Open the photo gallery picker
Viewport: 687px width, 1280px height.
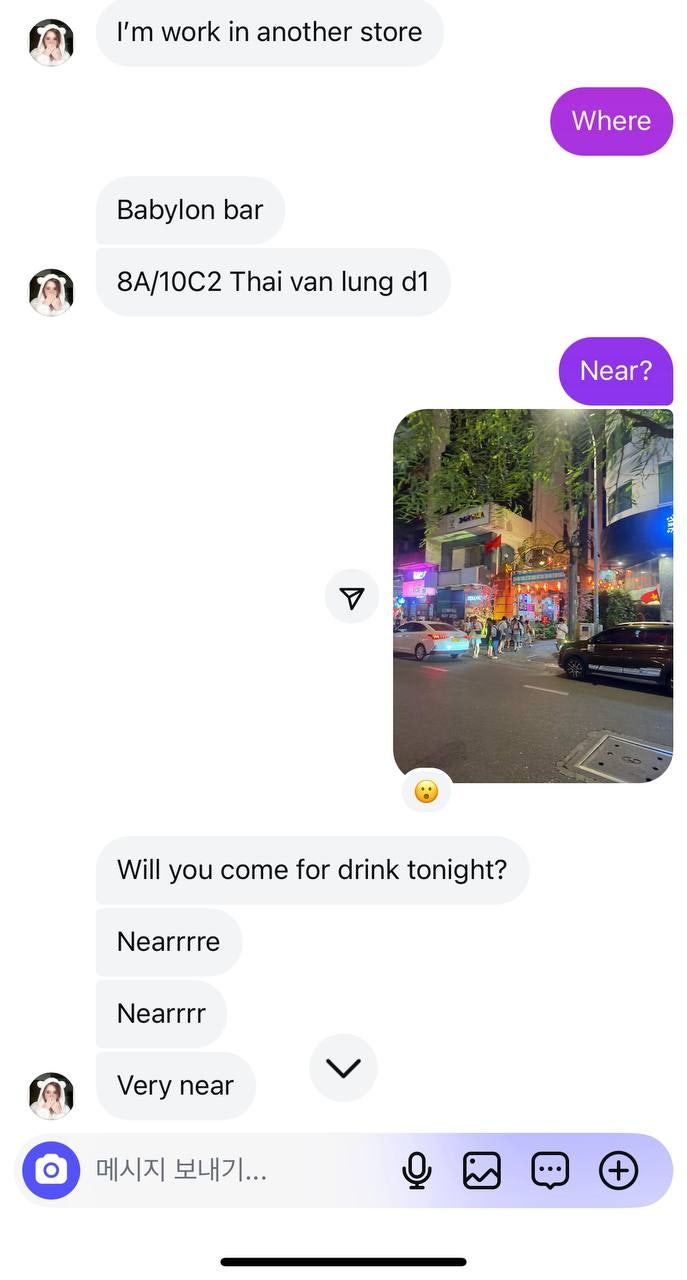(481, 1170)
